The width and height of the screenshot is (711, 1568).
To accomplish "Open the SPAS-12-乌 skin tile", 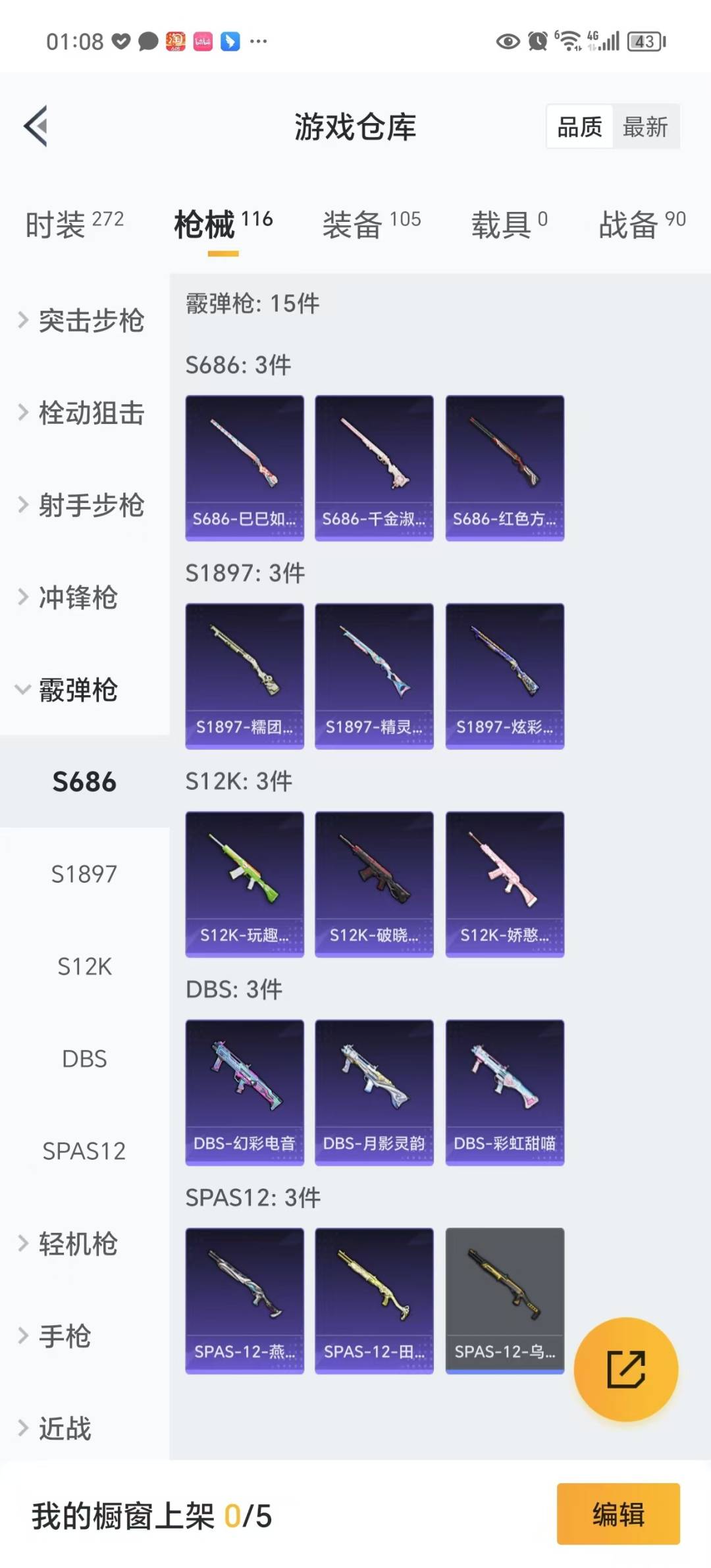I will [504, 1299].
